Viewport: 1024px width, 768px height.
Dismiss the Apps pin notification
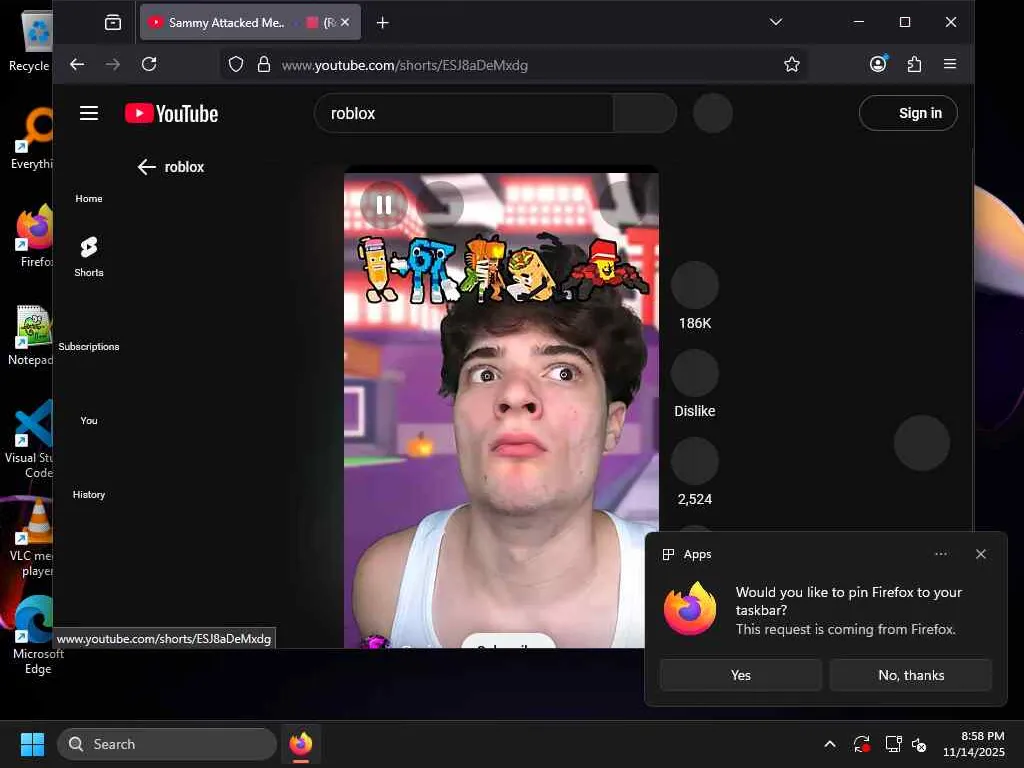tap(980, 554)
